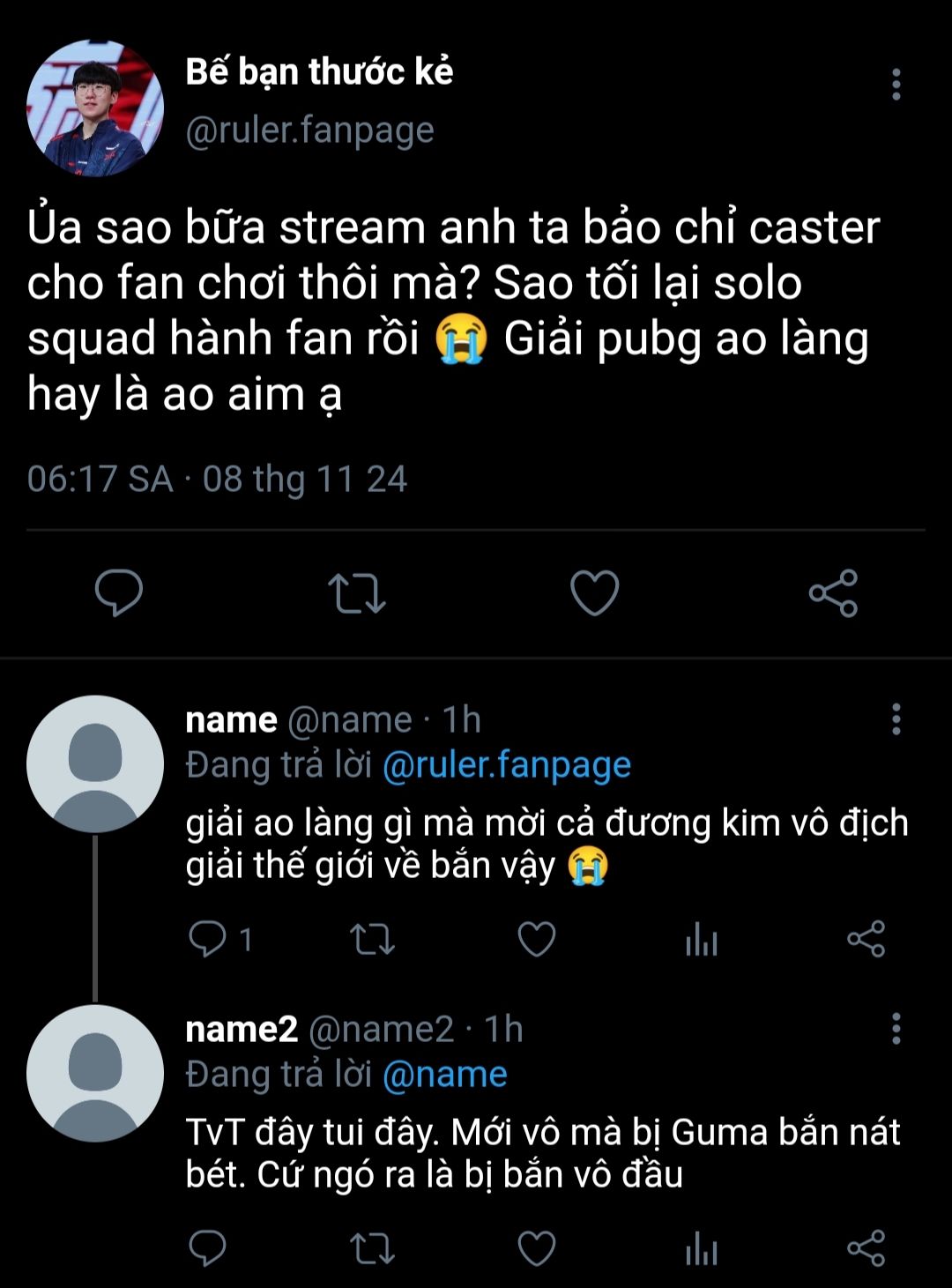Reply to name's comment
Image resolution: width=952 pixels, height=1288 pixels.
click(x=208, y=939)
